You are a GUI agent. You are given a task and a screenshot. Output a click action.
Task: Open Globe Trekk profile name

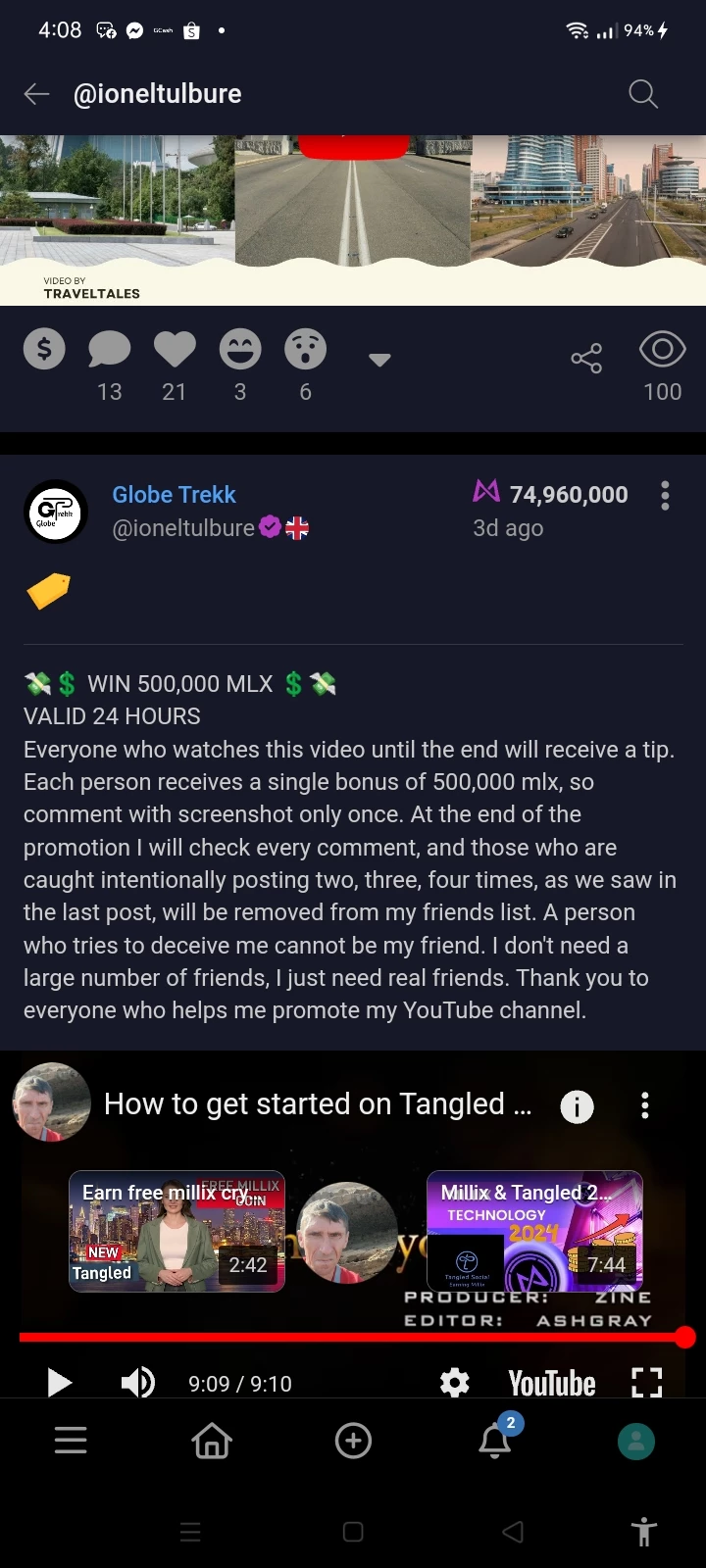coord(174,495)
